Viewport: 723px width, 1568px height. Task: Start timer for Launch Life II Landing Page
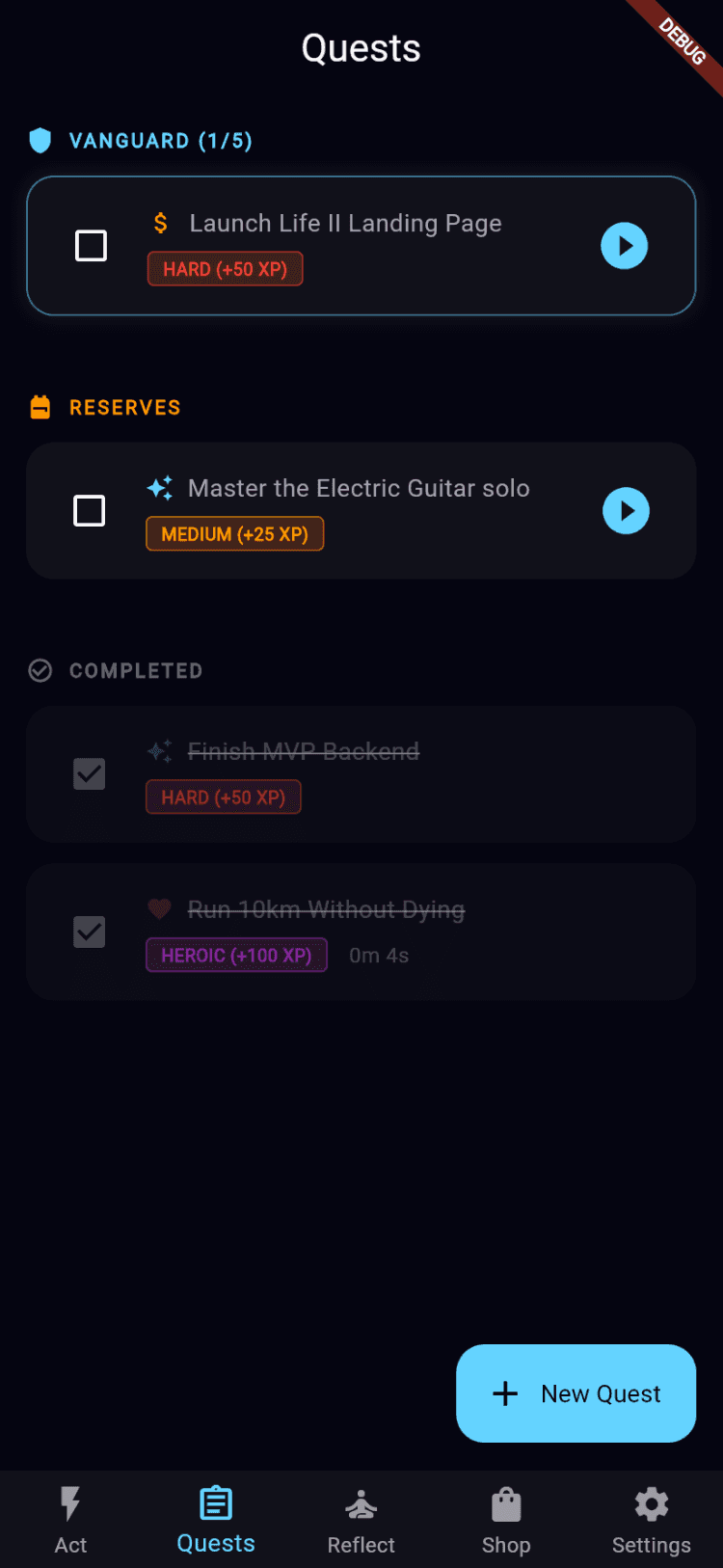(x=624, y=246)
